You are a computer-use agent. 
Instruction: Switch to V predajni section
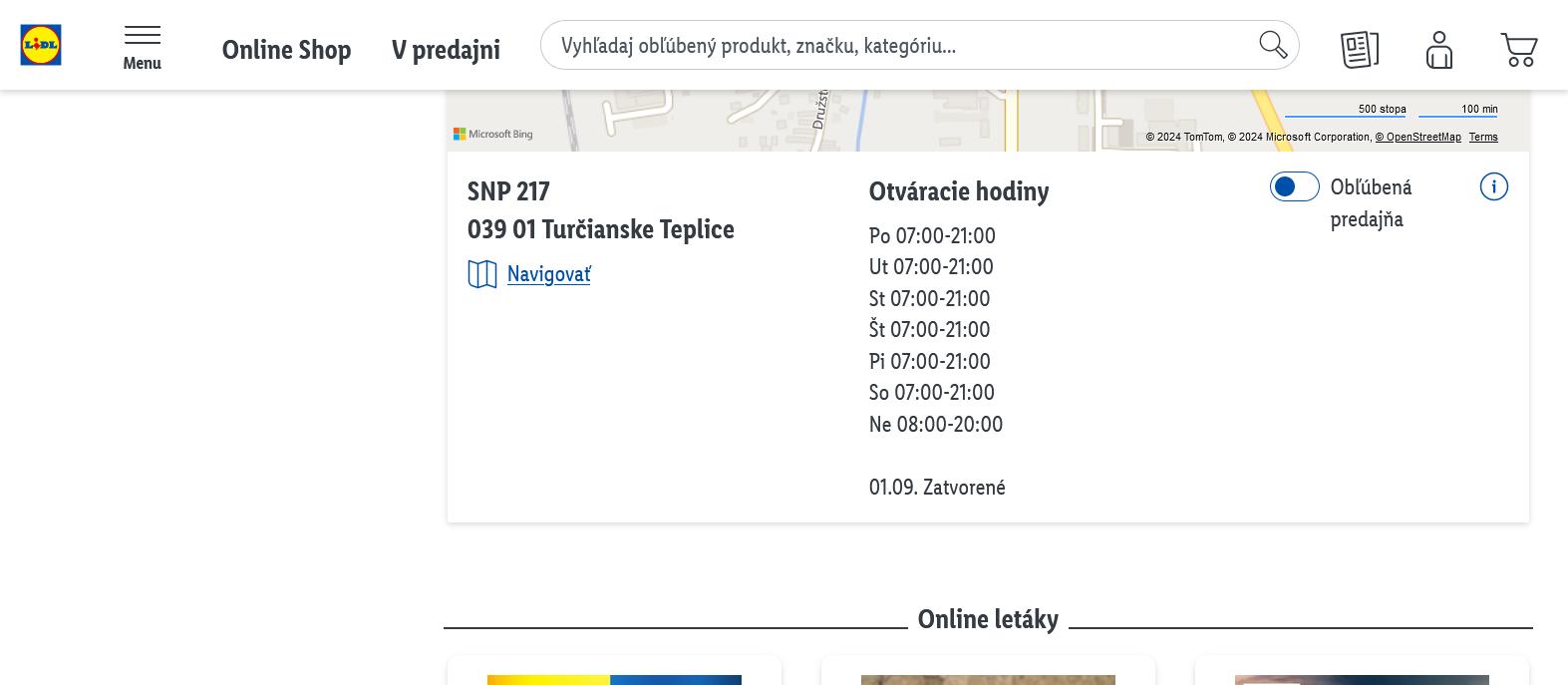(x=446, y=49)
